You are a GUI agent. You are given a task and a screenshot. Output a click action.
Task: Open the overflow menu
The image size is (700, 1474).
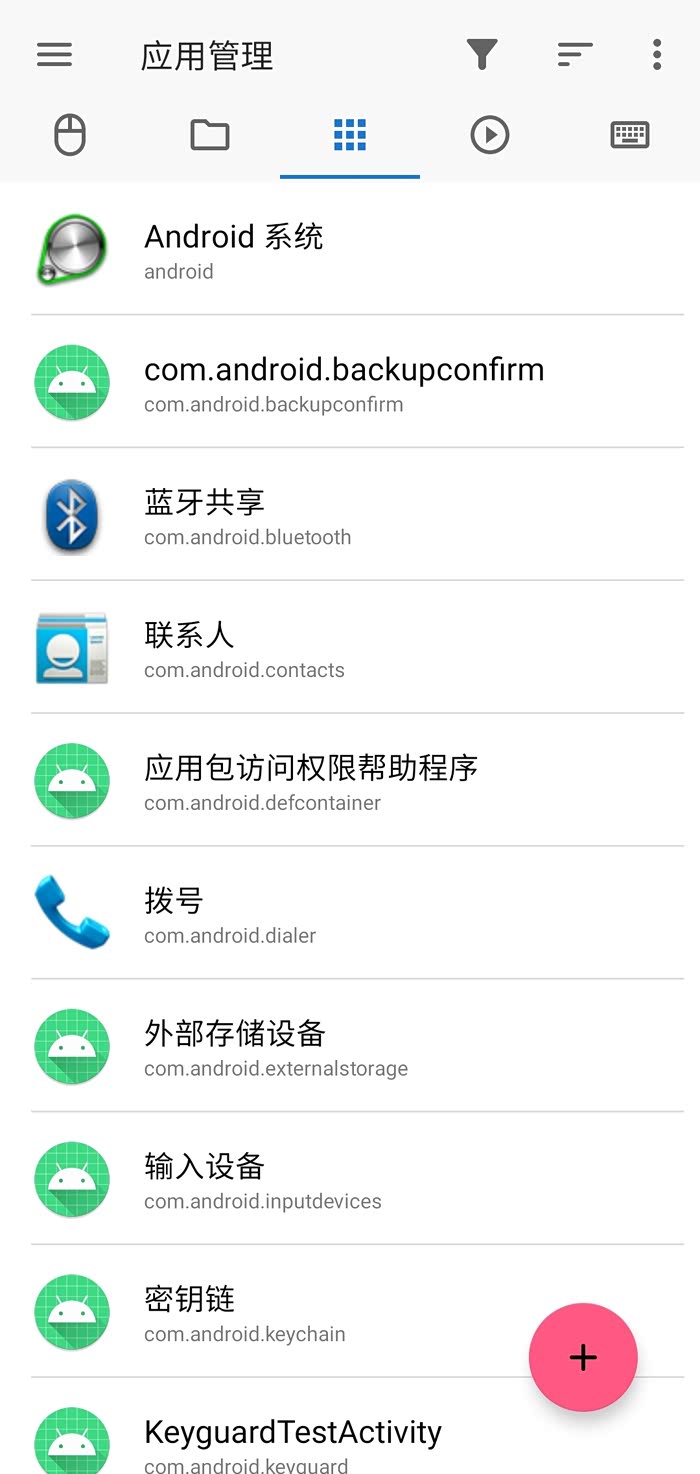tap(657, 54)
